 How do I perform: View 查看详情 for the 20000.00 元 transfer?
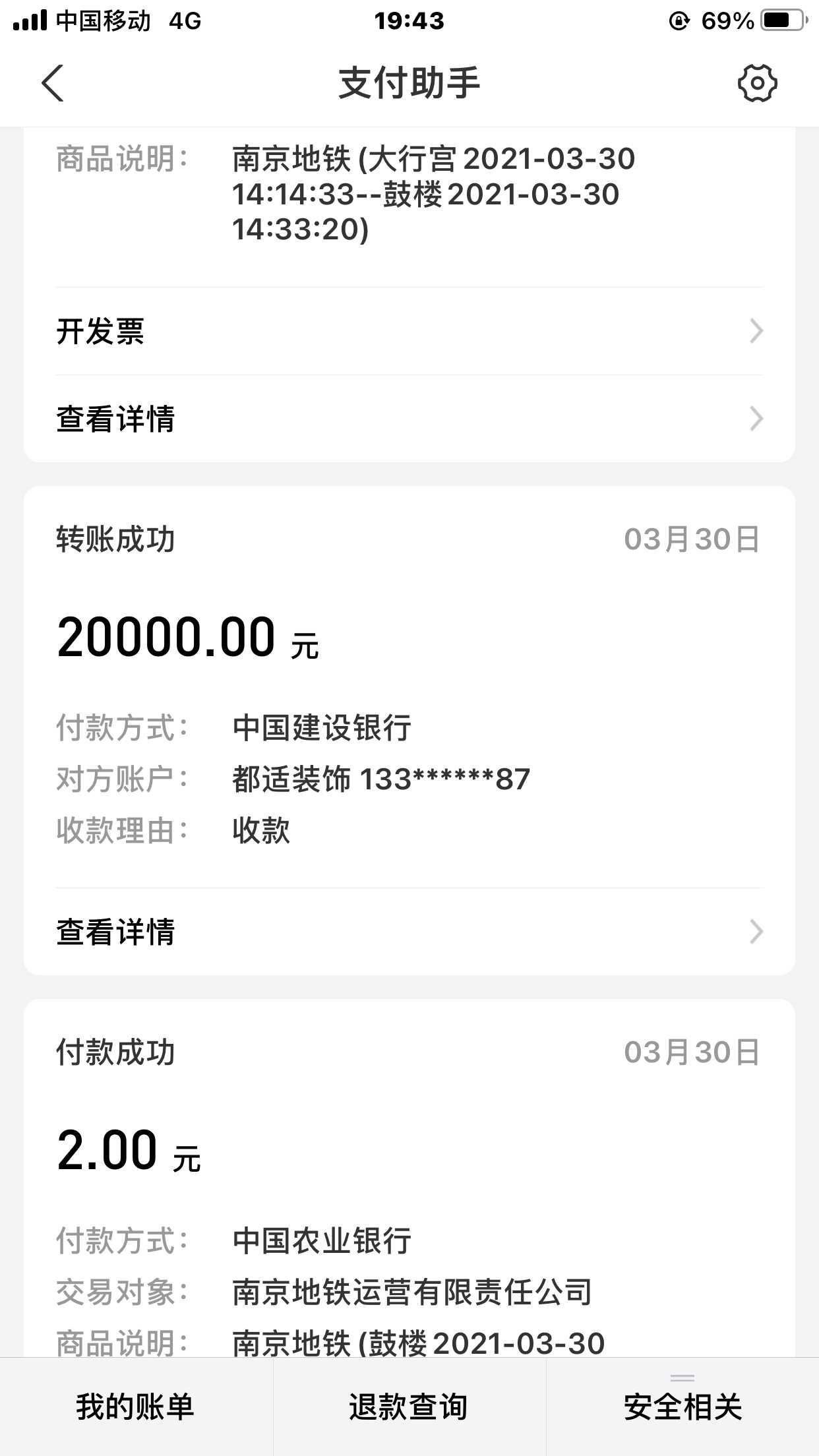(409, 932)
